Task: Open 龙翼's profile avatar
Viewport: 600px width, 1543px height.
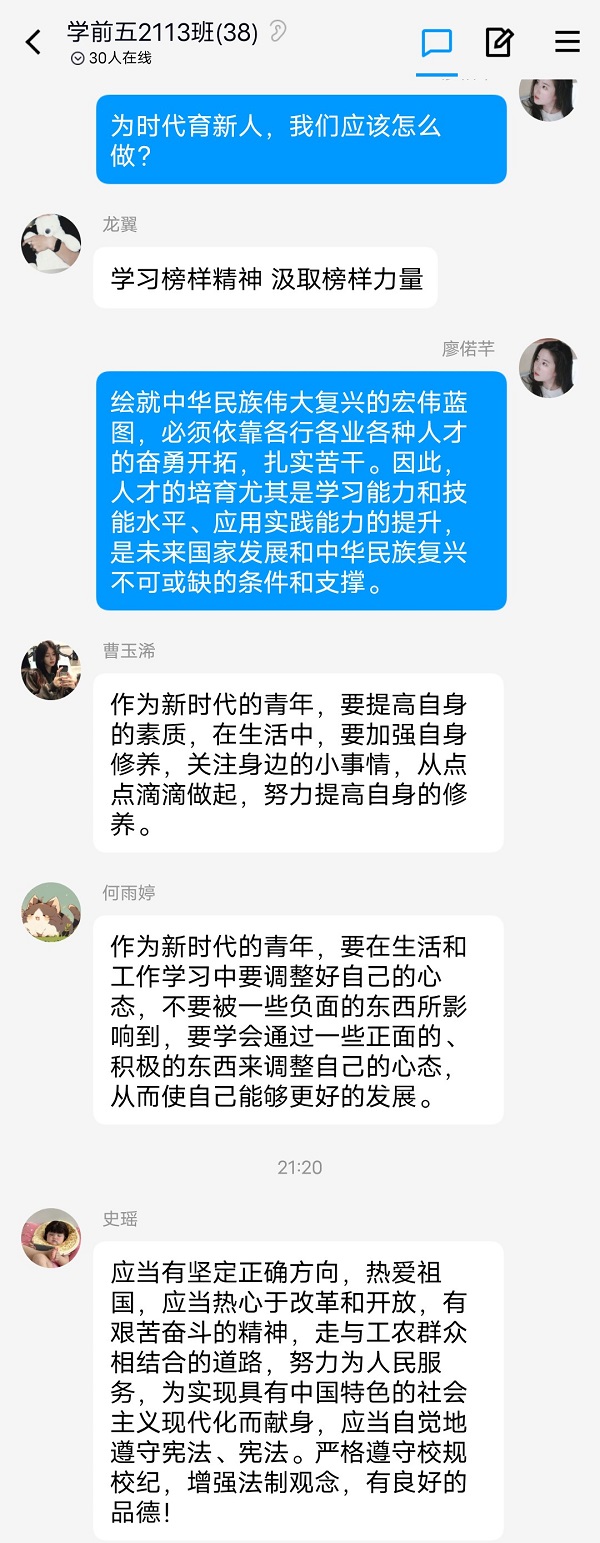Action: (x=51, y=243)
